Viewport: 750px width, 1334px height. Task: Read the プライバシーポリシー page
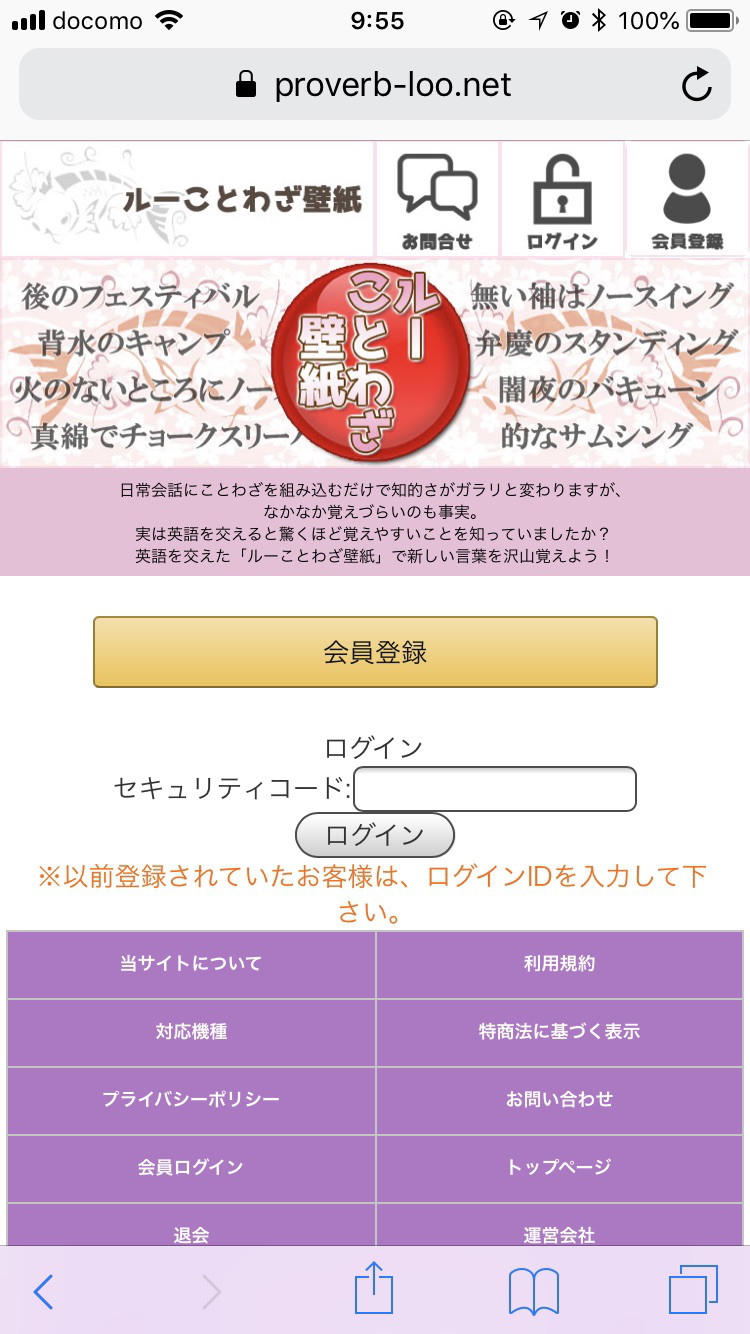pyautogui.click(x=191, y=1100)
